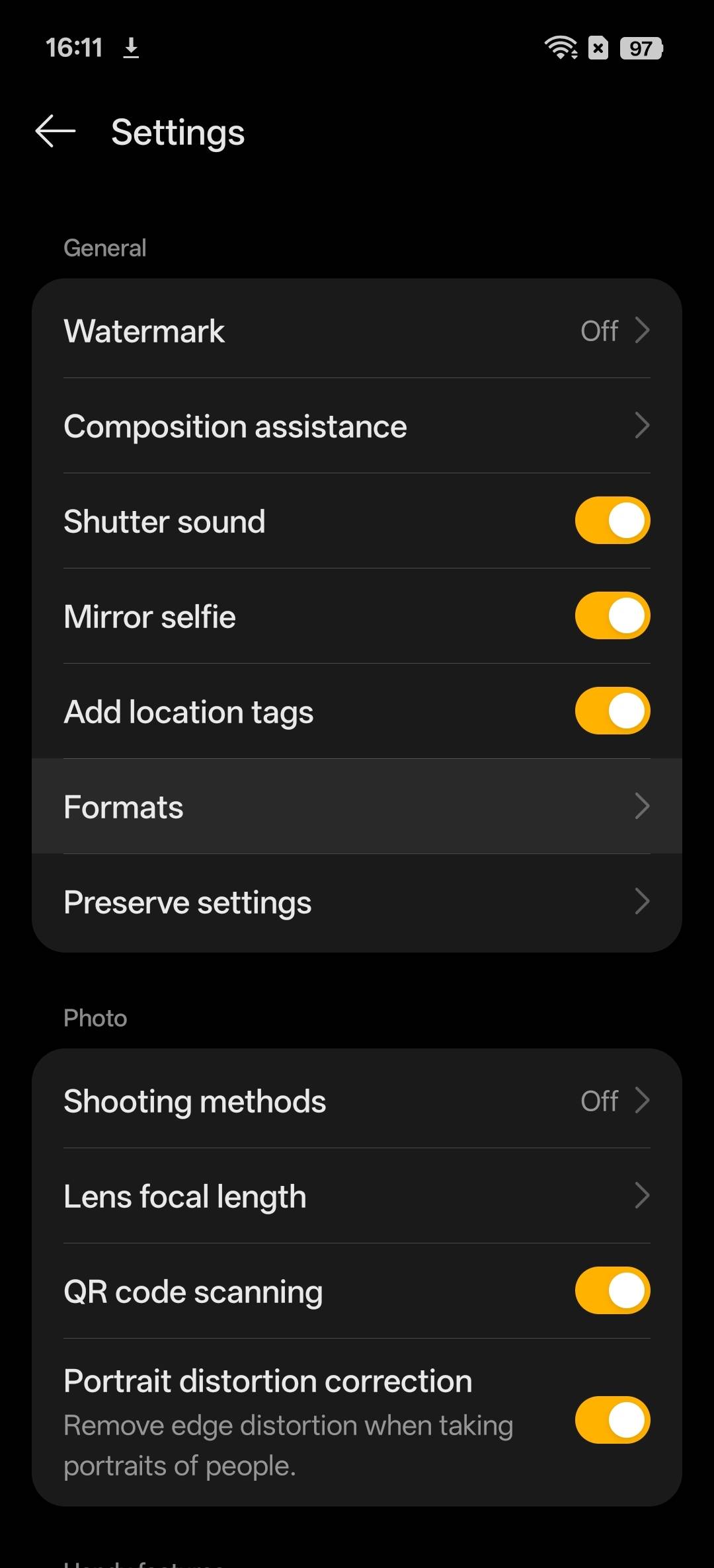The image size is (714, 1568).
Task: Turn off QR code scanning
Action: pos(612,1290)
